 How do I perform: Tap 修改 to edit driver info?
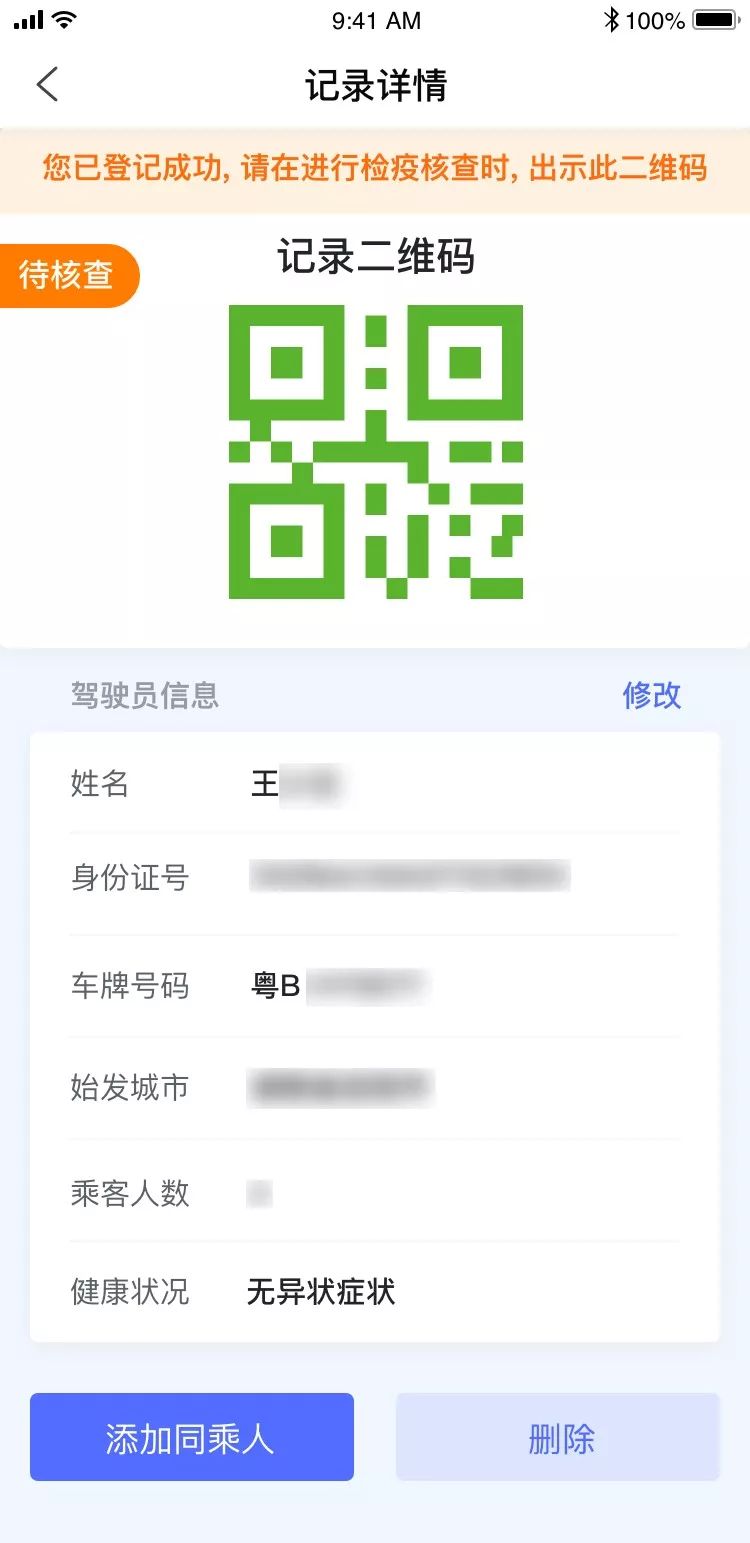coord(652,695)
